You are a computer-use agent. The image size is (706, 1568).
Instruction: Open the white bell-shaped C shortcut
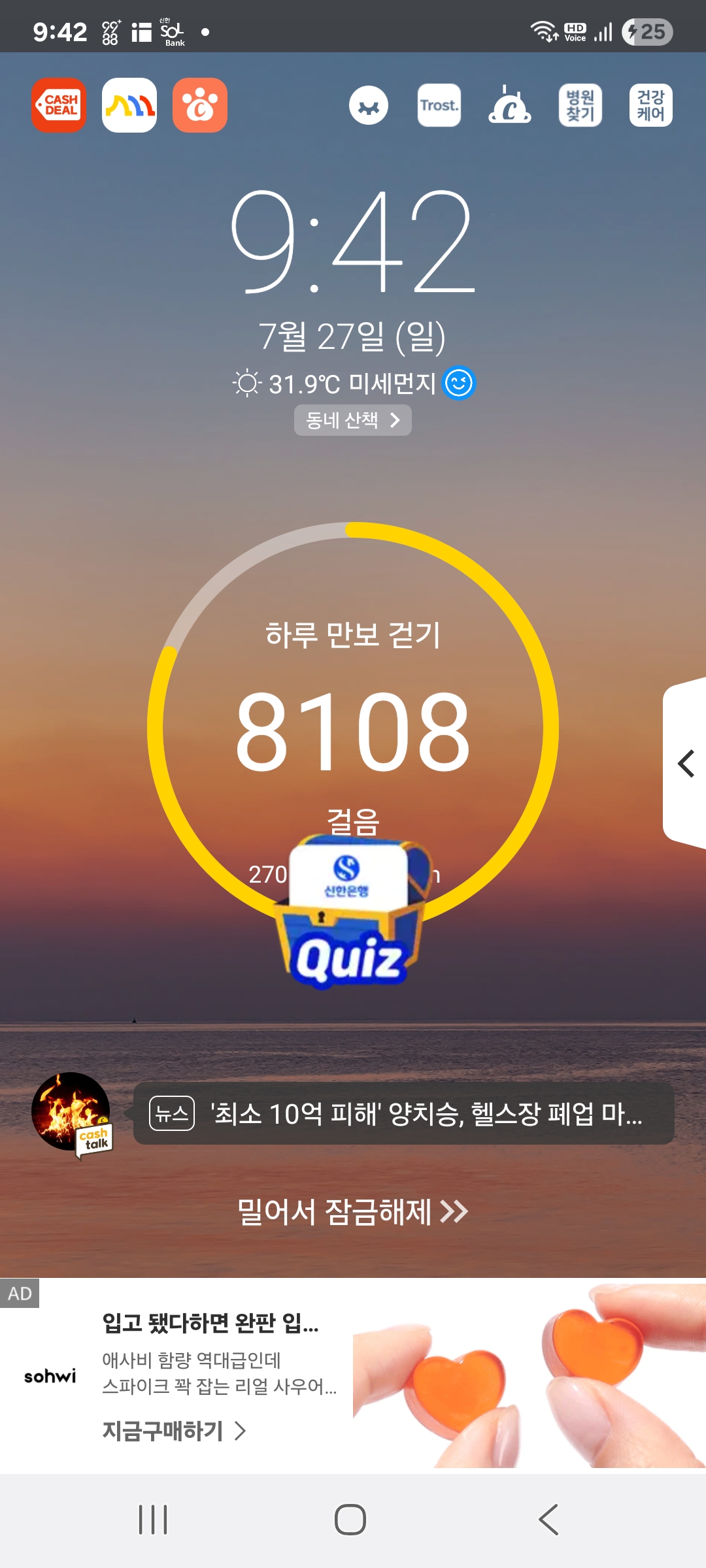[510, 105]
